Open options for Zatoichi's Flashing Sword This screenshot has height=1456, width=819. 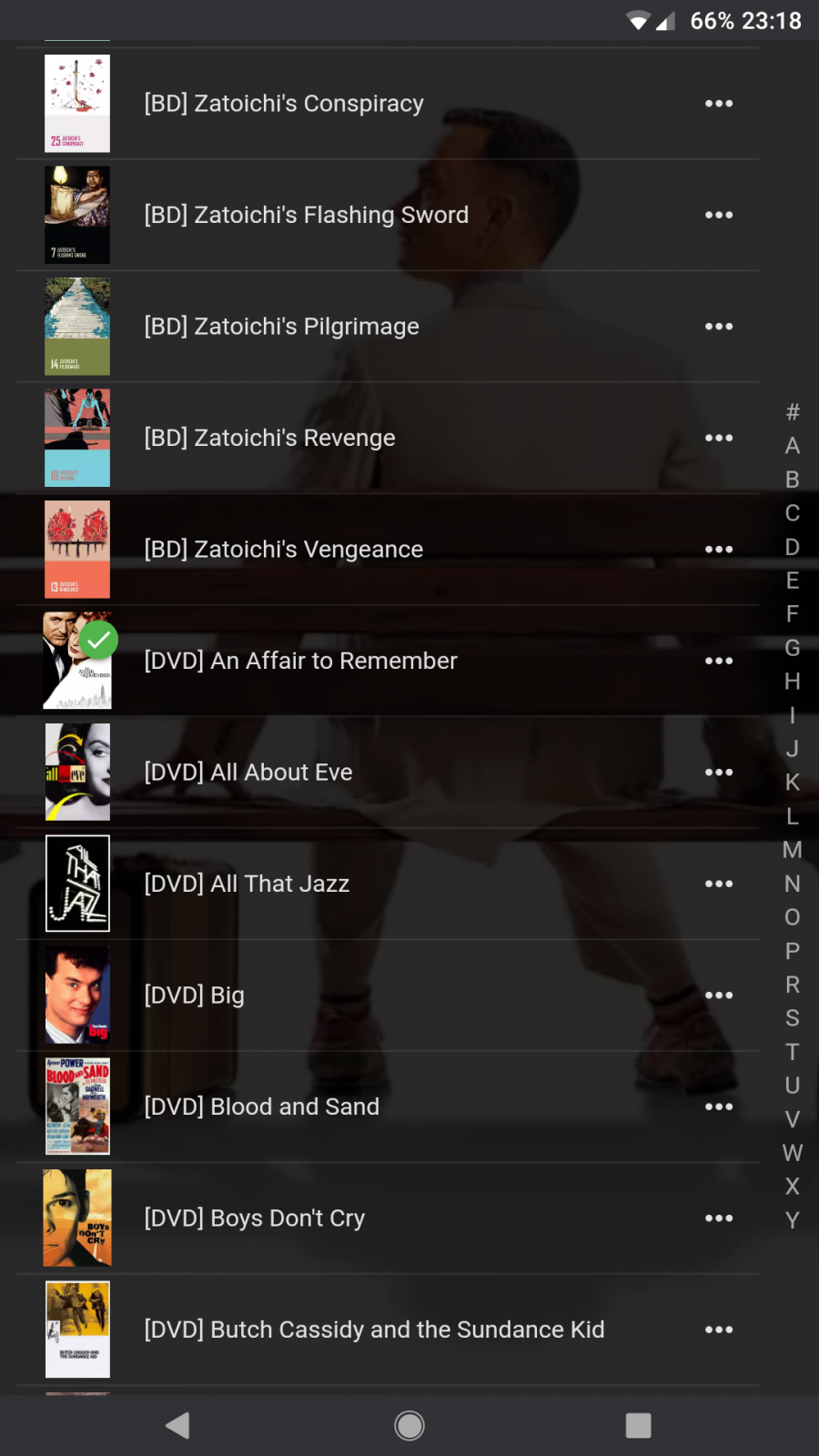pos(719,215)
